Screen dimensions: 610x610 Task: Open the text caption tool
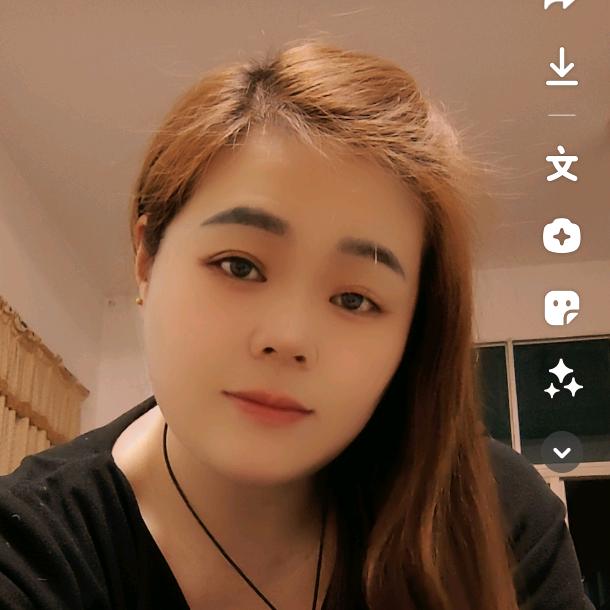[562, 163]
